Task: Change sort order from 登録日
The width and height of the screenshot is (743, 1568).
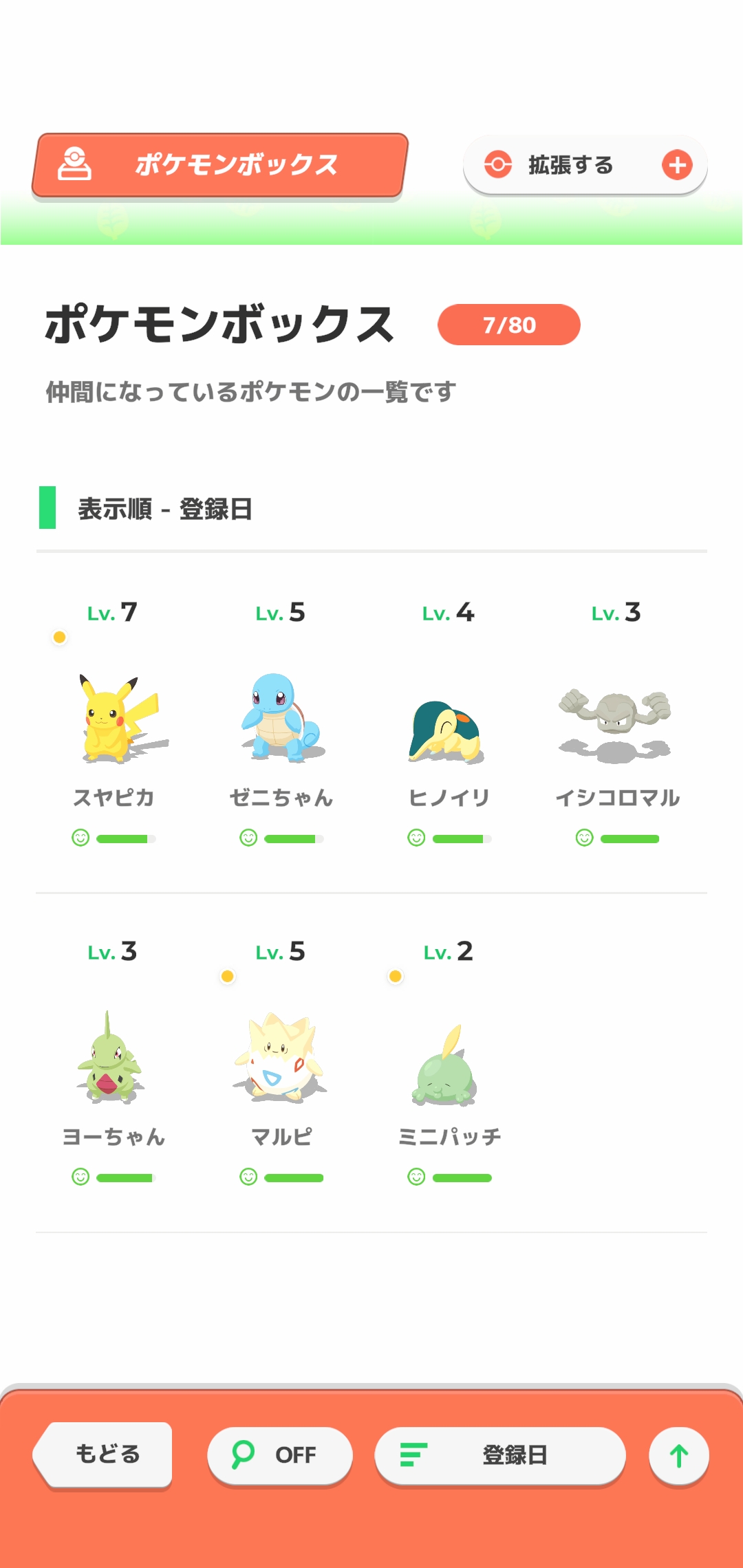Action: click(499, 1455)
